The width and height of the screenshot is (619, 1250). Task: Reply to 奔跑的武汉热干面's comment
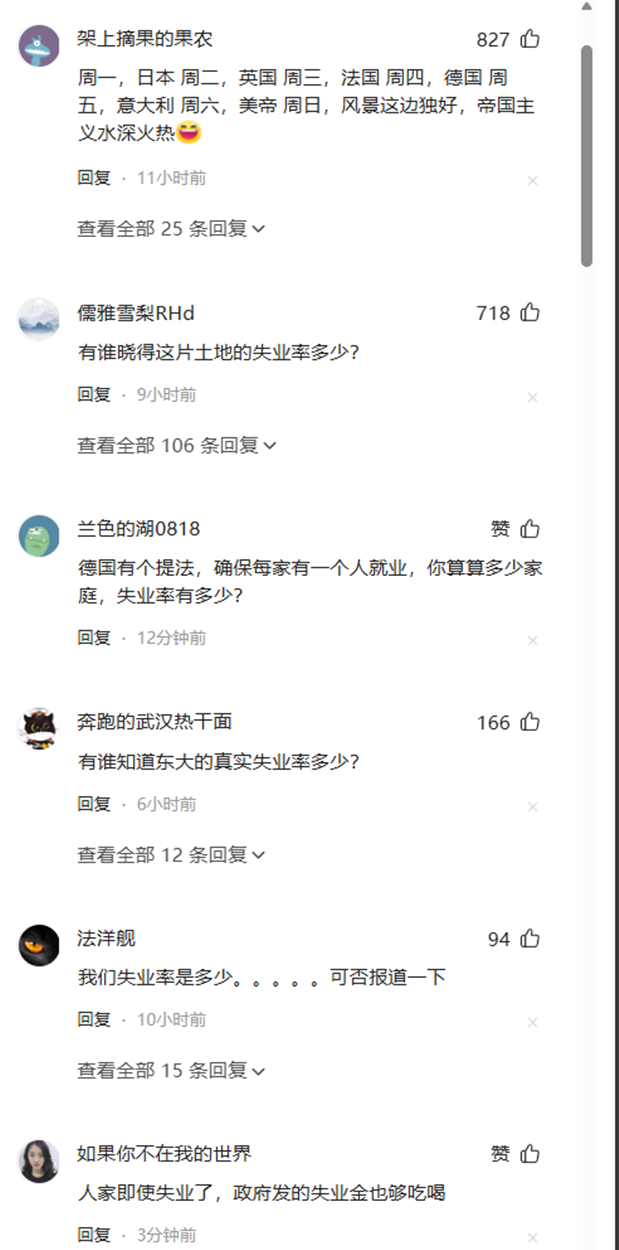(x=94, y=804)
